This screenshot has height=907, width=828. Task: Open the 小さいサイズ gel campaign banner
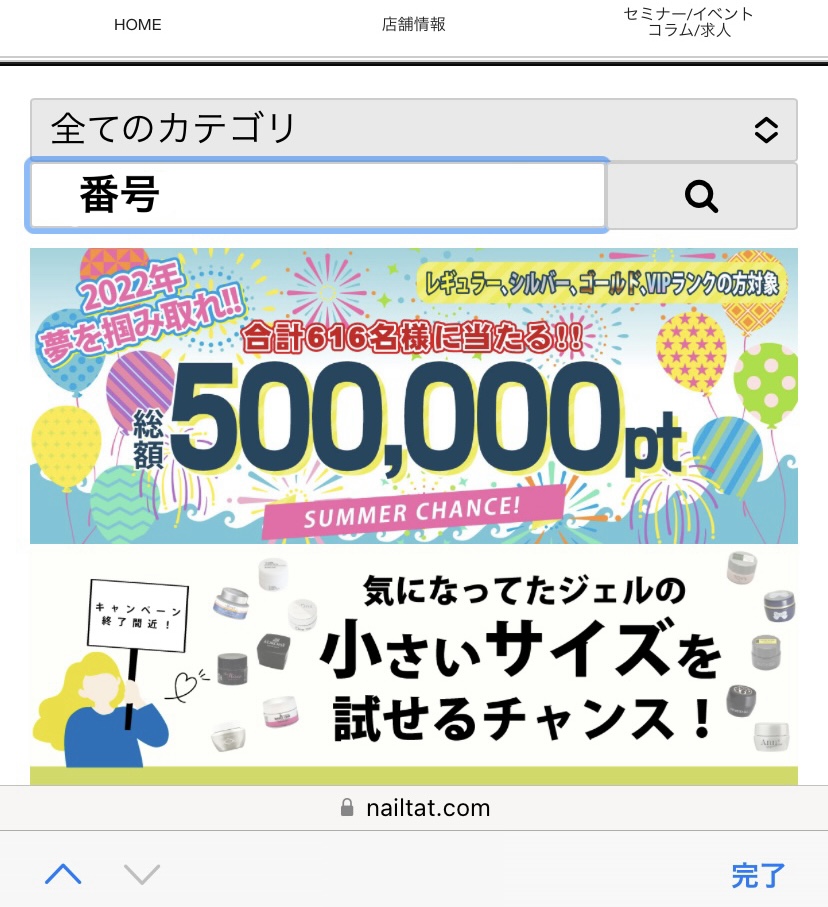[x=413, y=665]
